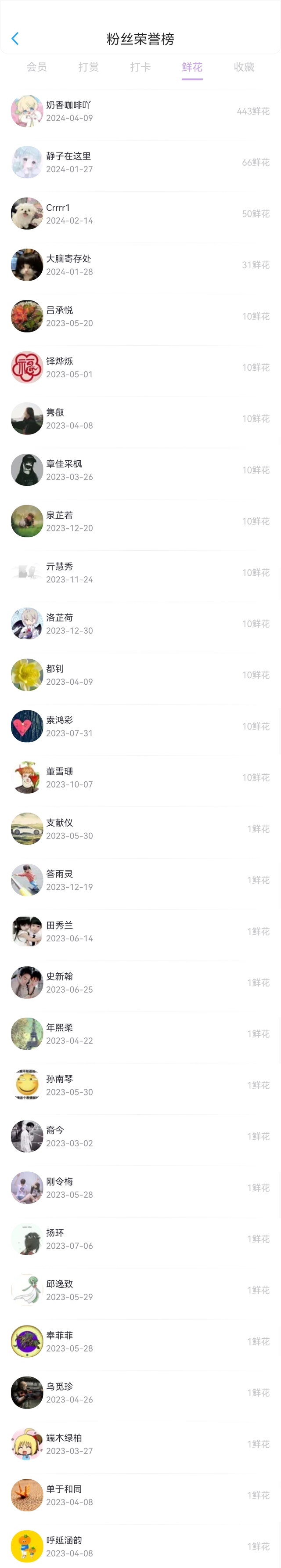The height and width of the screenshot is (1568, 281).
Task: Tap the 静子在这里 fan entry
Action: click(140, 163)
